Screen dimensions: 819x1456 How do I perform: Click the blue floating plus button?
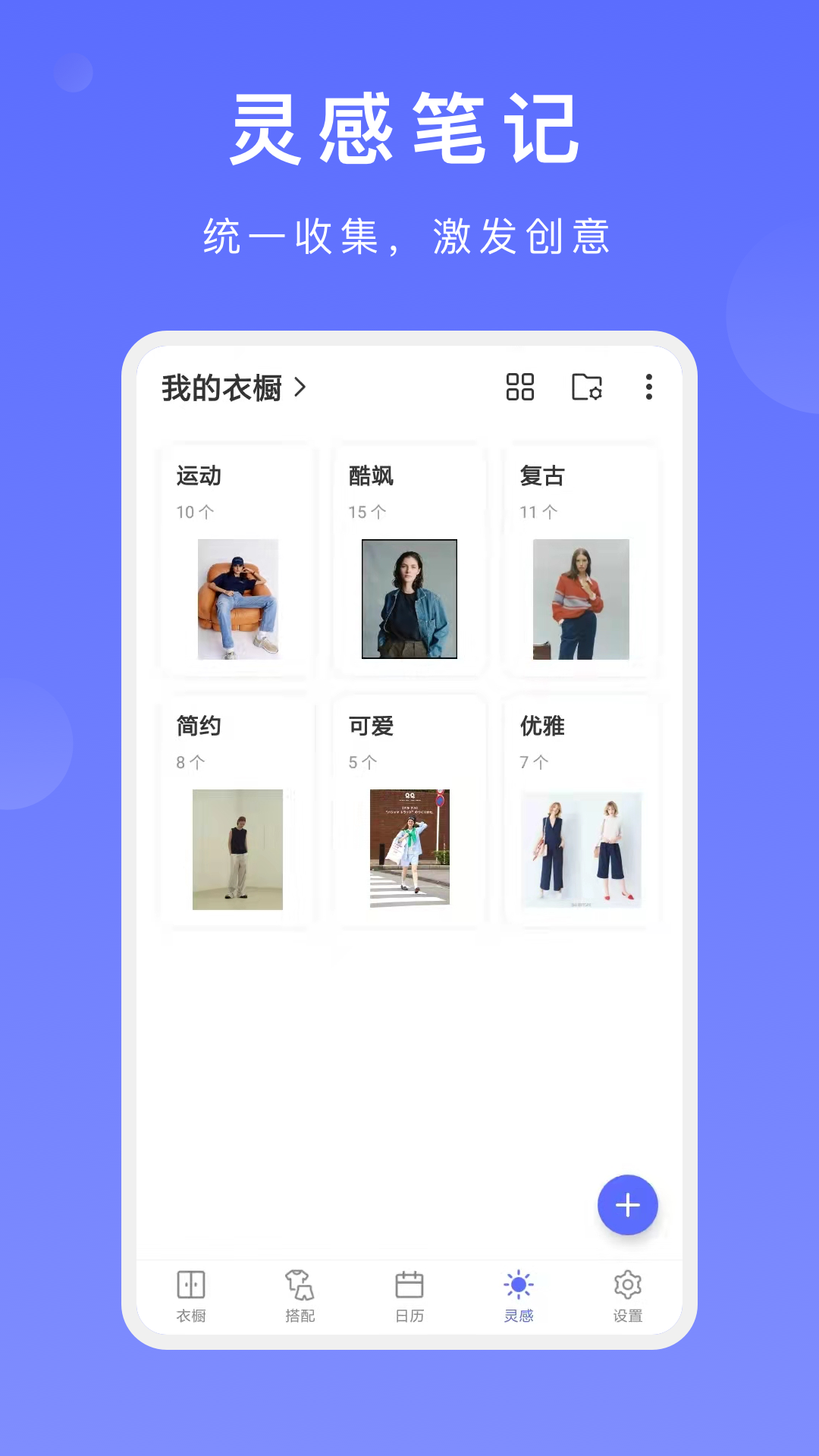tap(628, 1205)
